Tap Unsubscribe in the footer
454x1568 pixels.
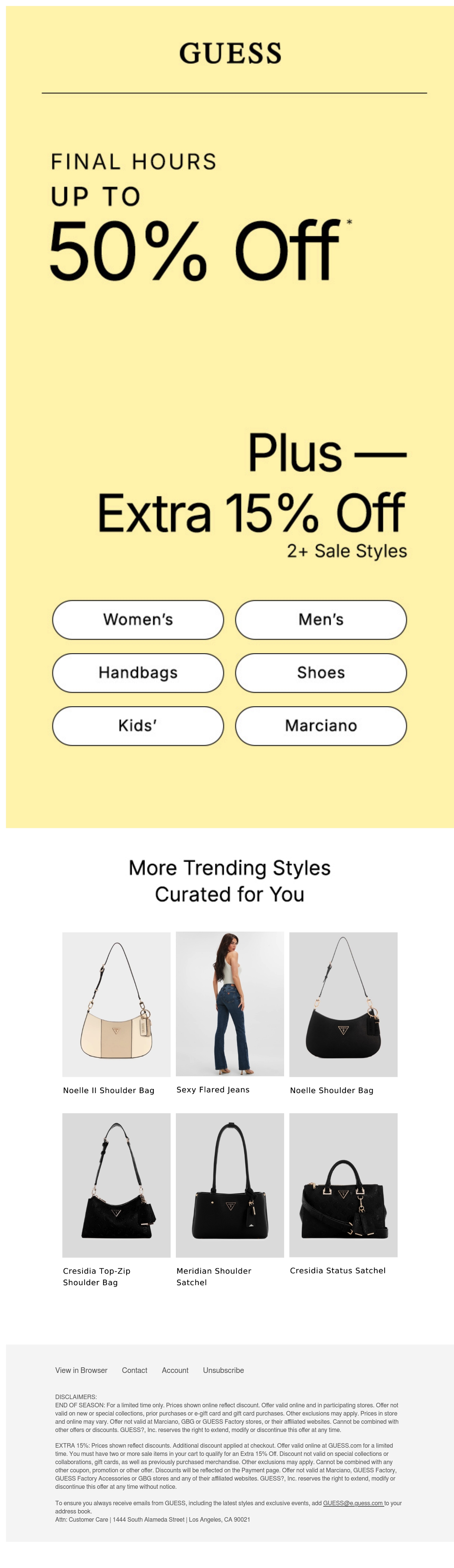coord(224,1370)
